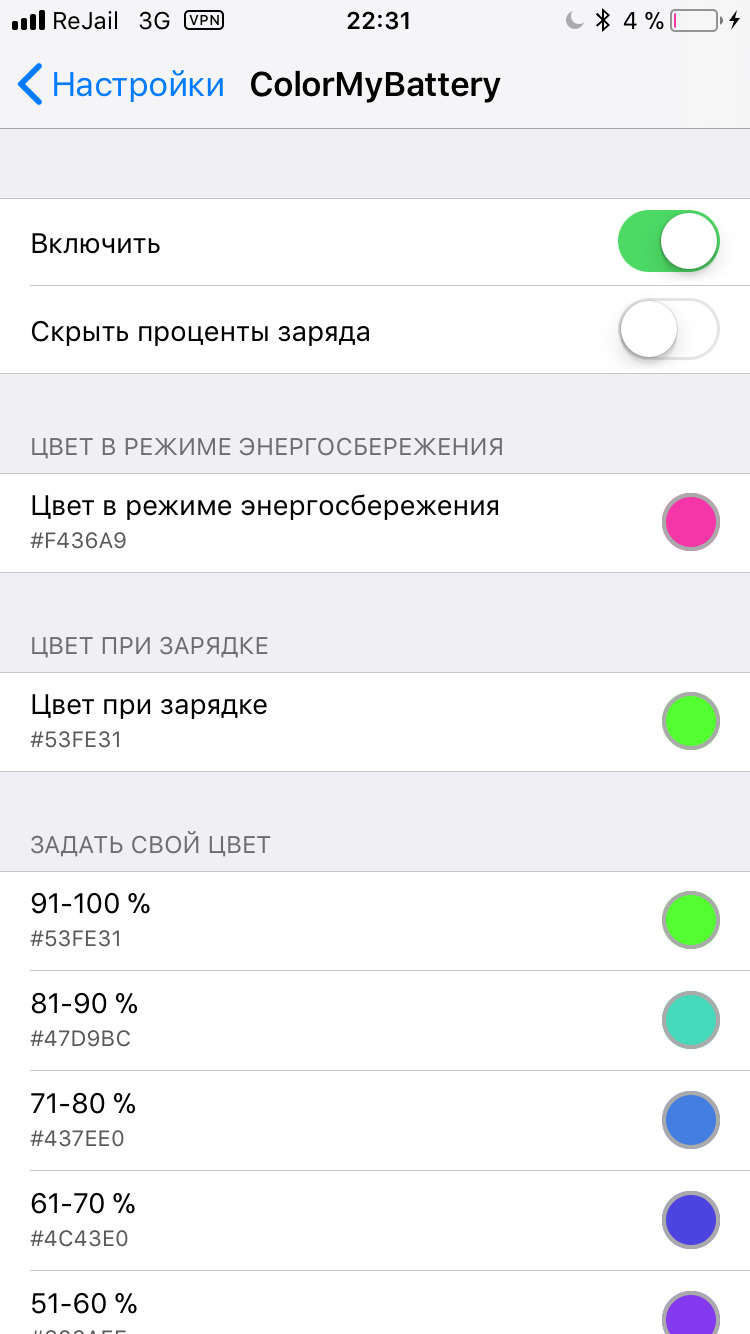Viewport: 750px width, 1334px height.
Task: Open Цвет в режиме энергосбережения row
Action: point(375,522)
